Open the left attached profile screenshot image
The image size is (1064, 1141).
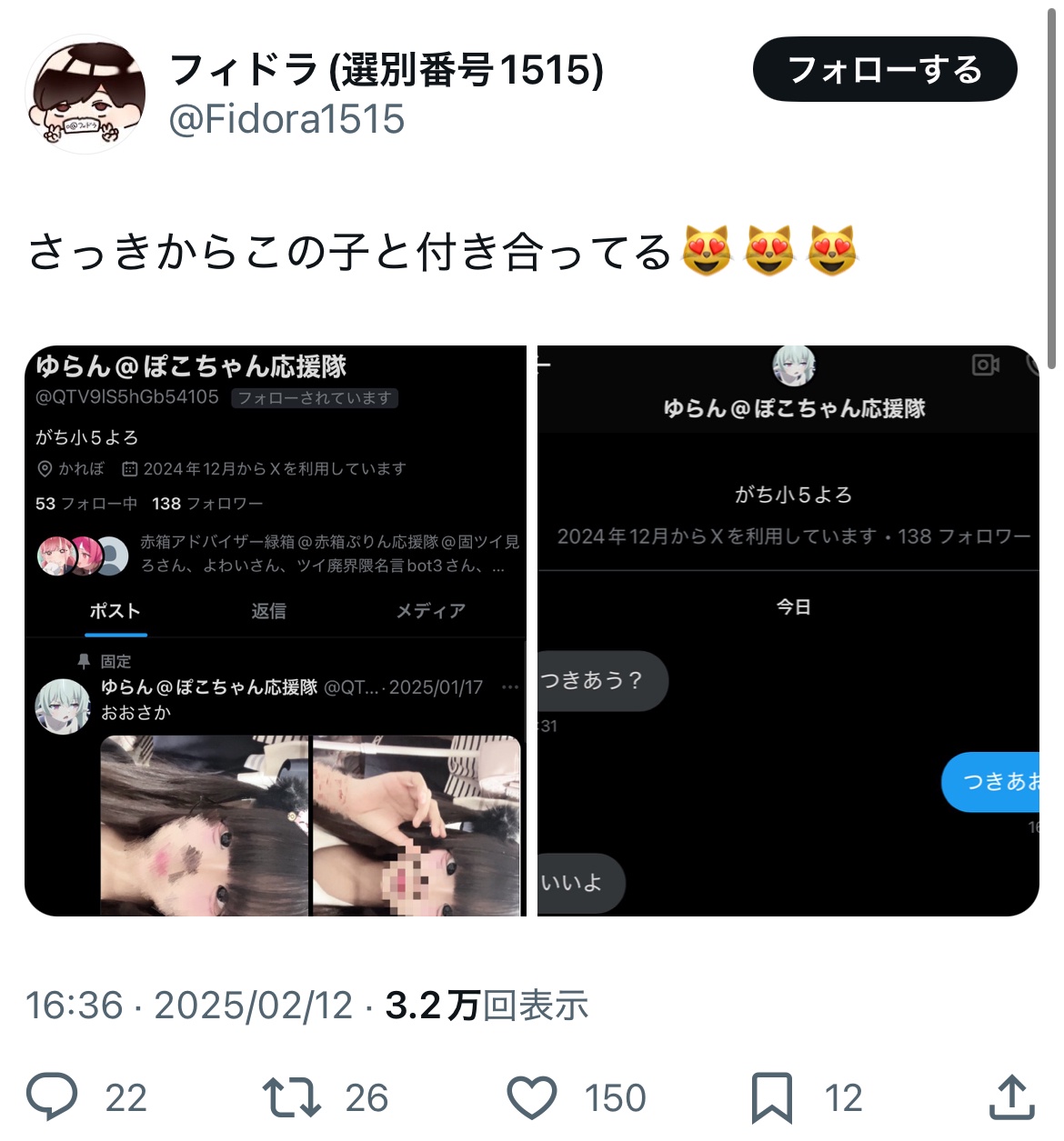[x=275, y=630]
